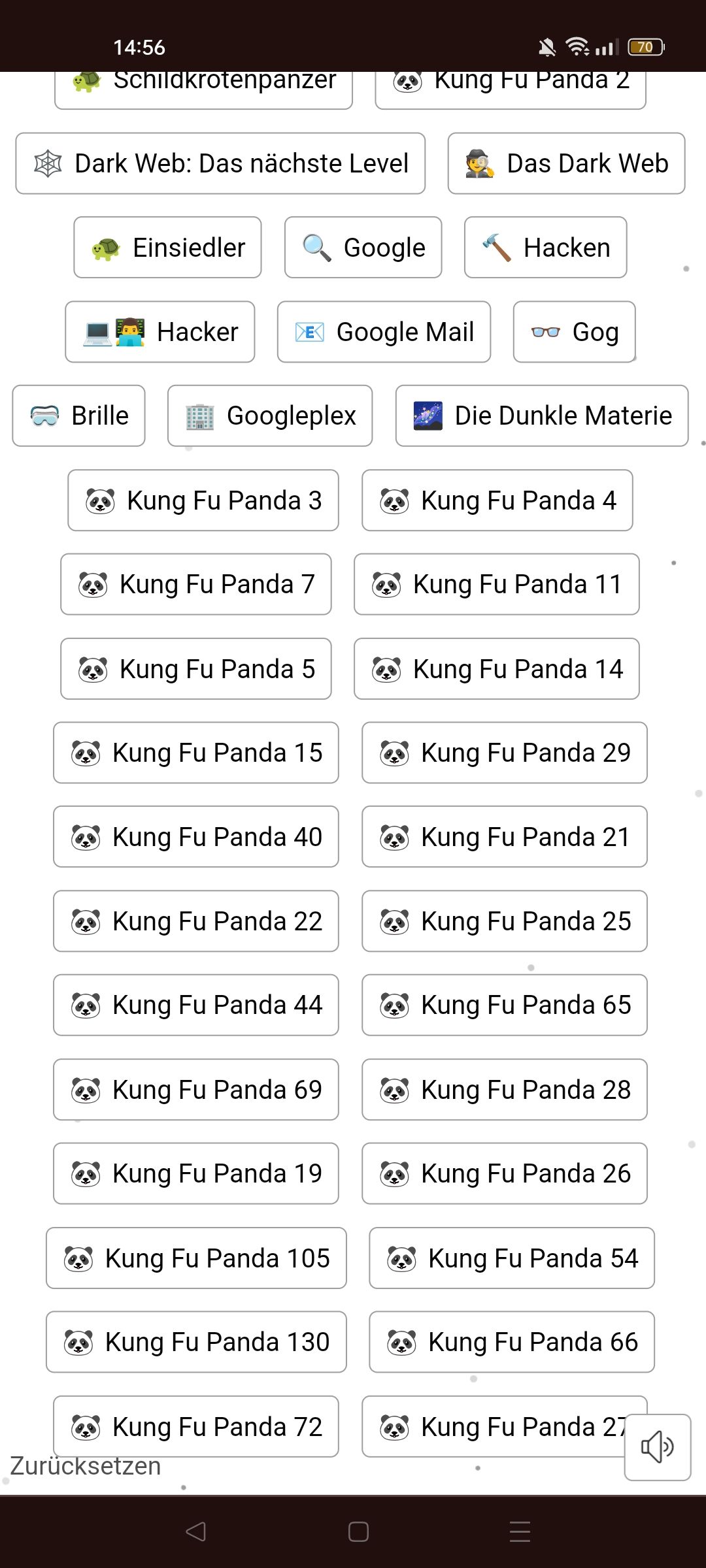Go back with the system back button
The image size is (706, 1568).
tap(195, 1531)
